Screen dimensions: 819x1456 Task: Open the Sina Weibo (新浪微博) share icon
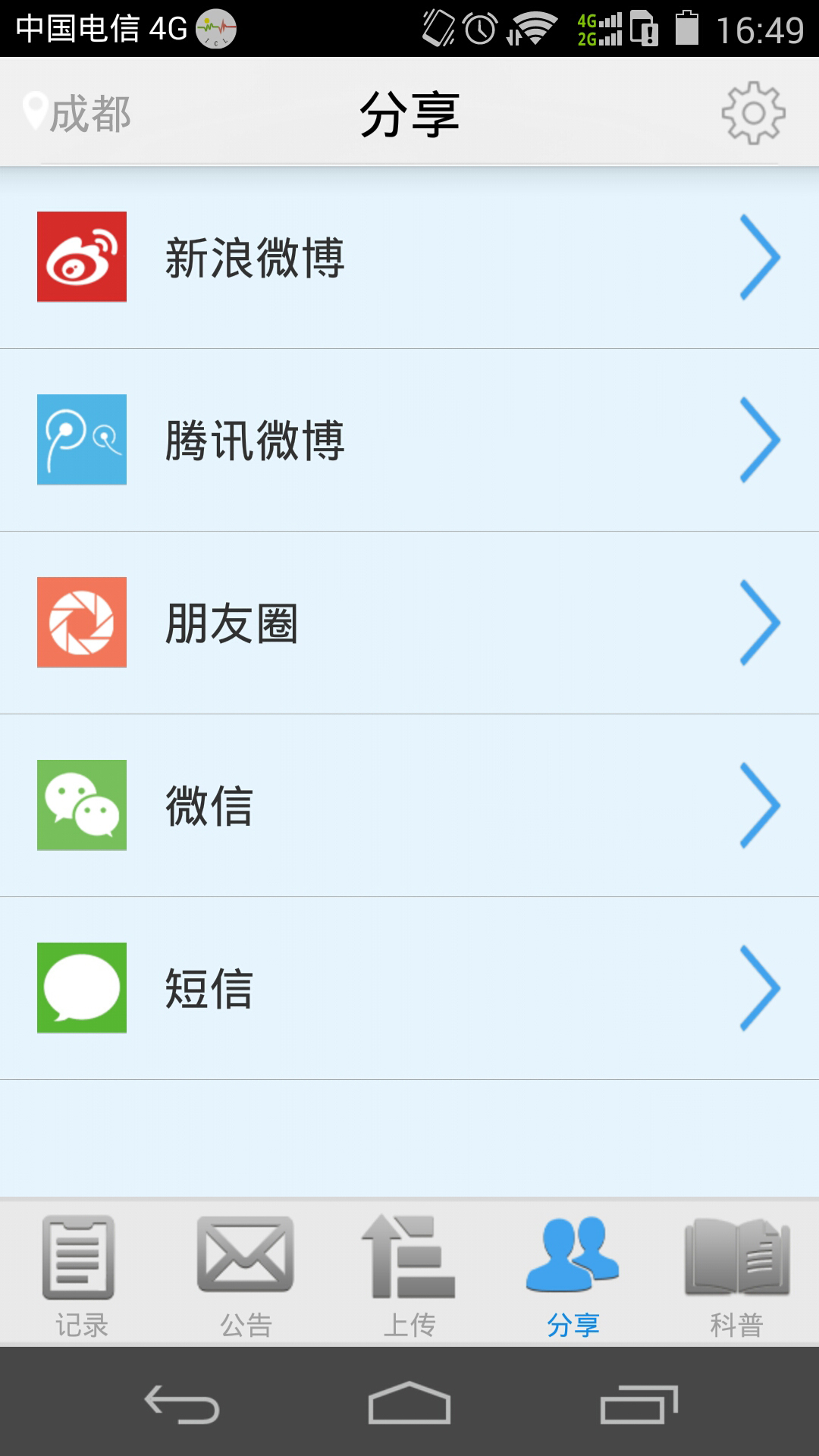click(81, 258)
